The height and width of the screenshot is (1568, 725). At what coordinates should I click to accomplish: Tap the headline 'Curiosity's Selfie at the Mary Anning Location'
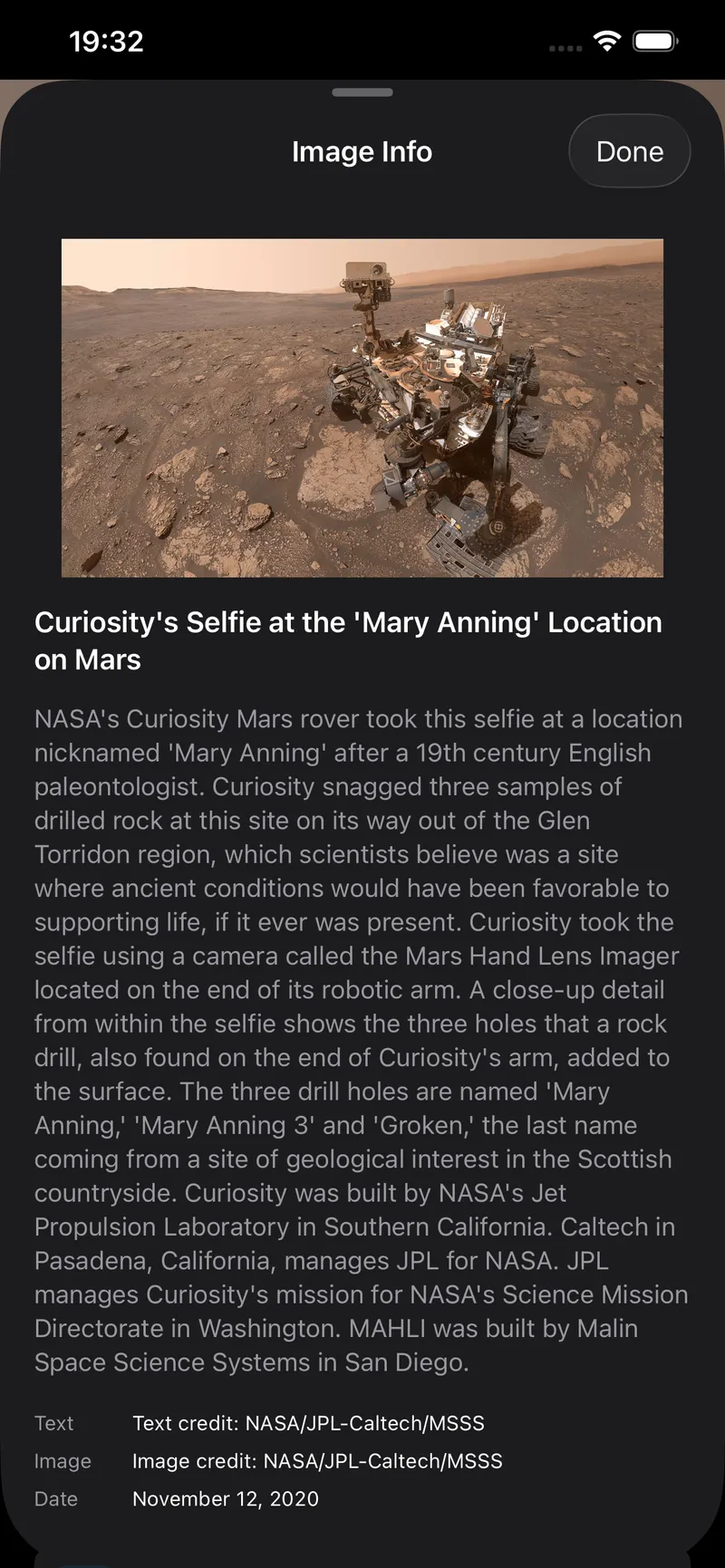click(x=348, y=640)
